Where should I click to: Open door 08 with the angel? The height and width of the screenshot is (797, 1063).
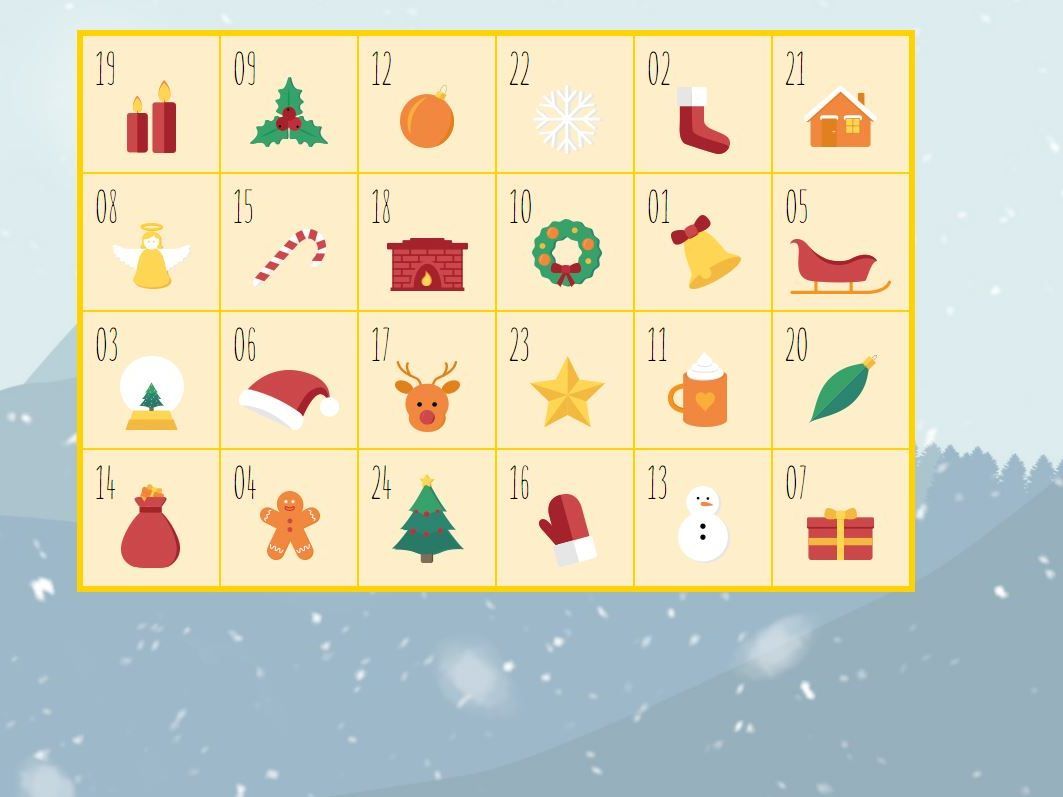[151, 242]
